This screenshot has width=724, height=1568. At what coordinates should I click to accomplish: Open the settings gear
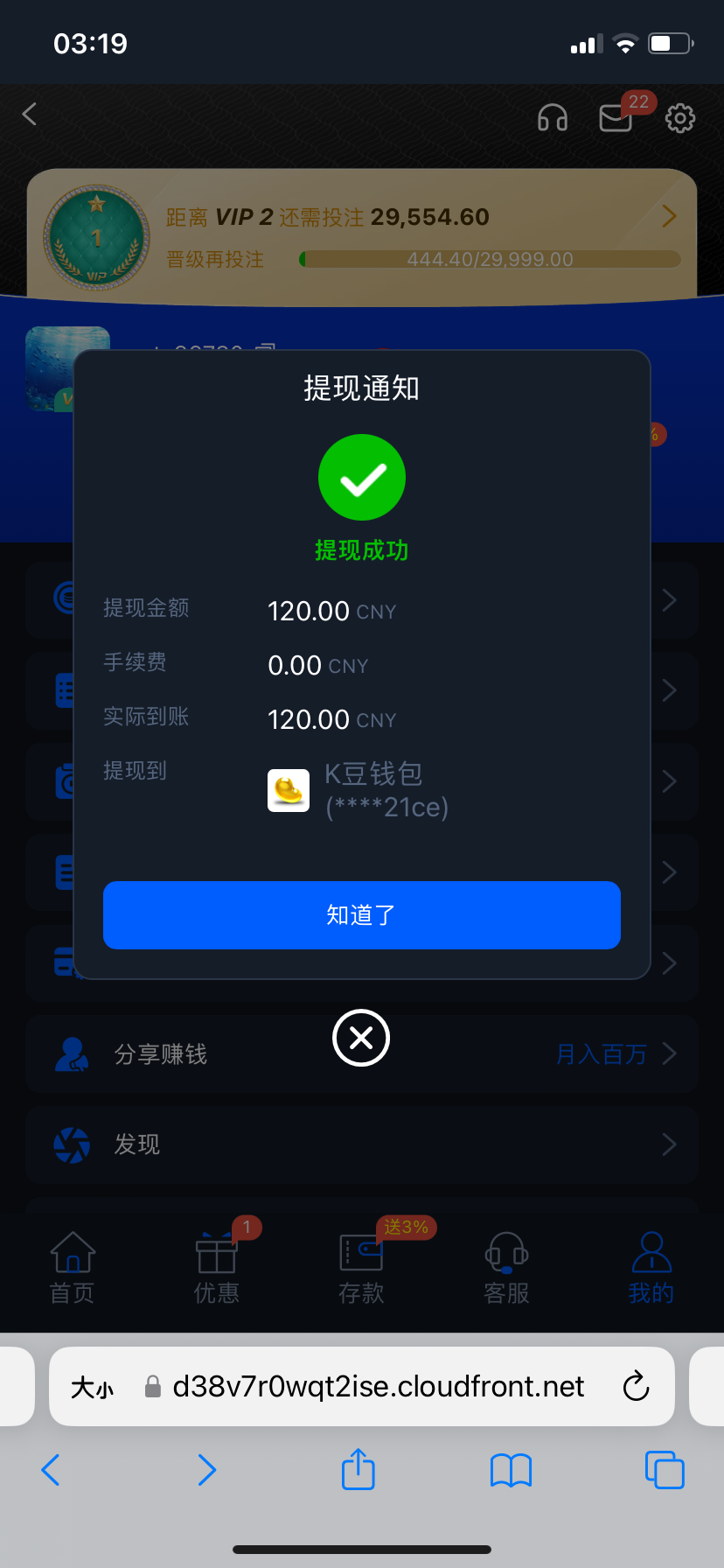[x=680, y=117]
